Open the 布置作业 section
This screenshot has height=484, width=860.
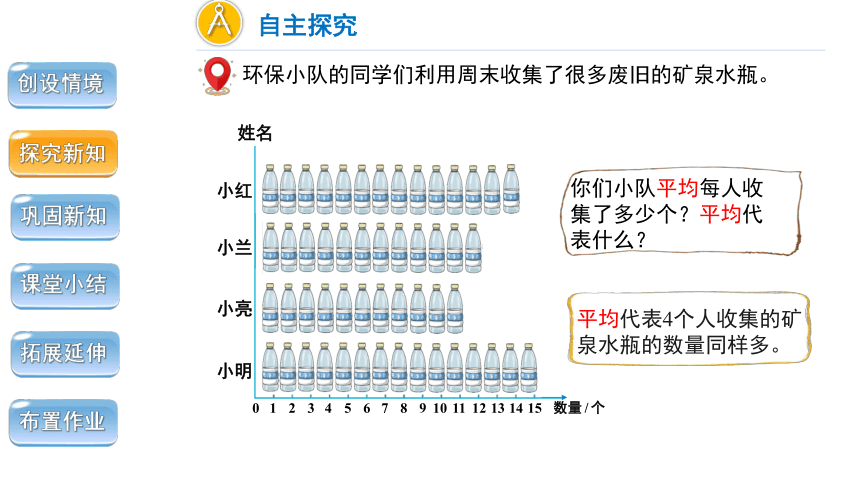tap(63, 421)
